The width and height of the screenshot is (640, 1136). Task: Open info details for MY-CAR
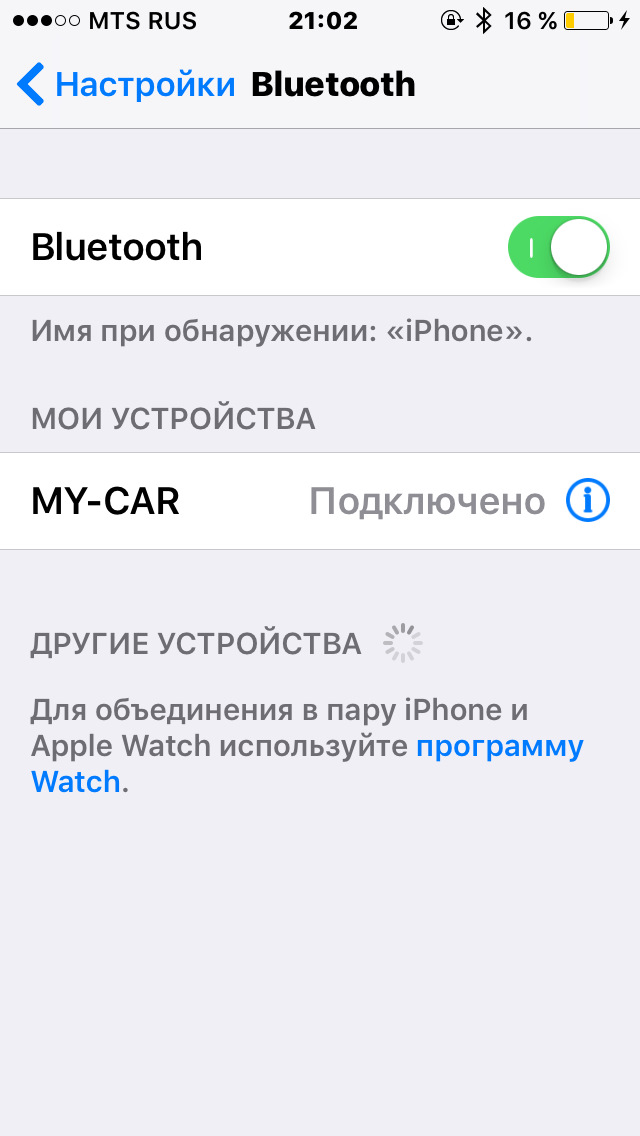(x=587, y=501)
